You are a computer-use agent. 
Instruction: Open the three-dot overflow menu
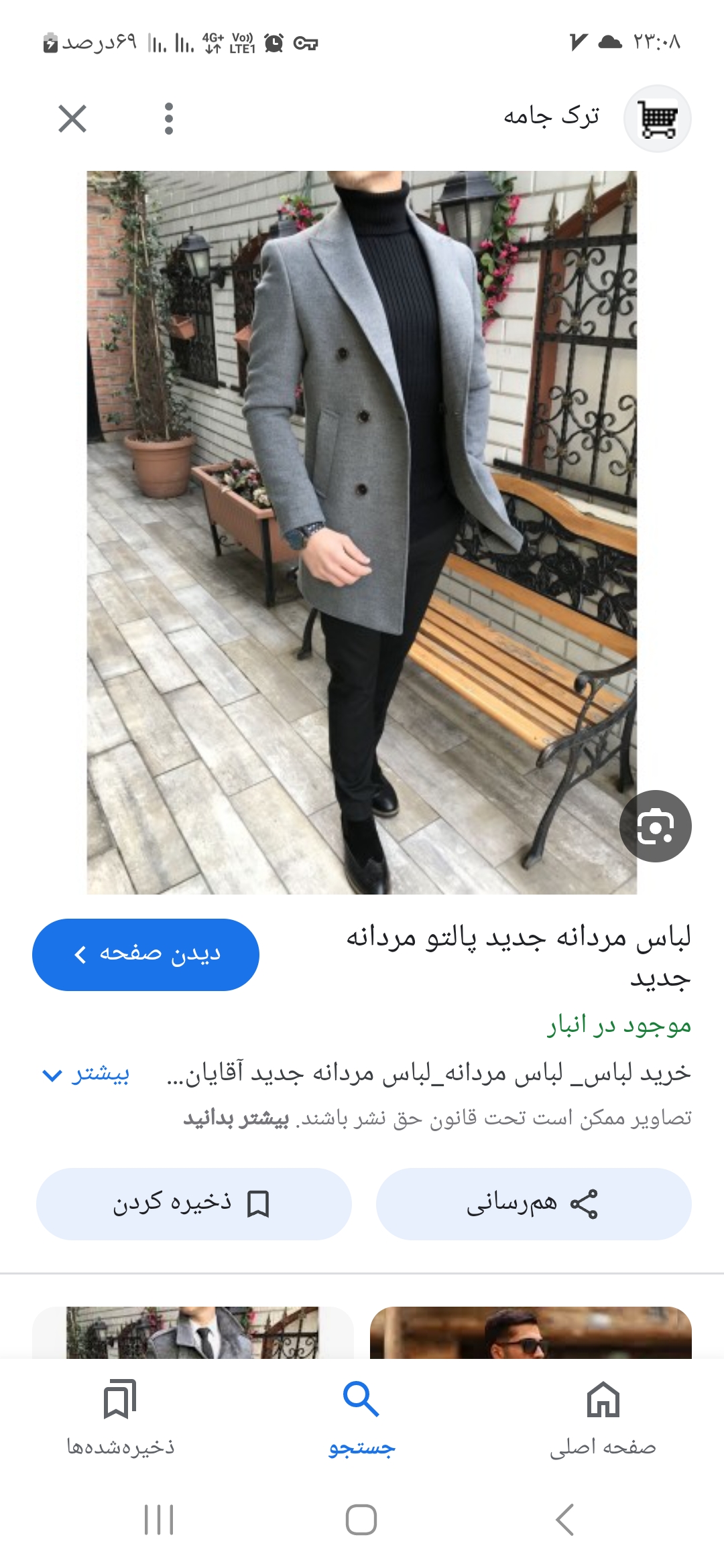tap(168, 119)
